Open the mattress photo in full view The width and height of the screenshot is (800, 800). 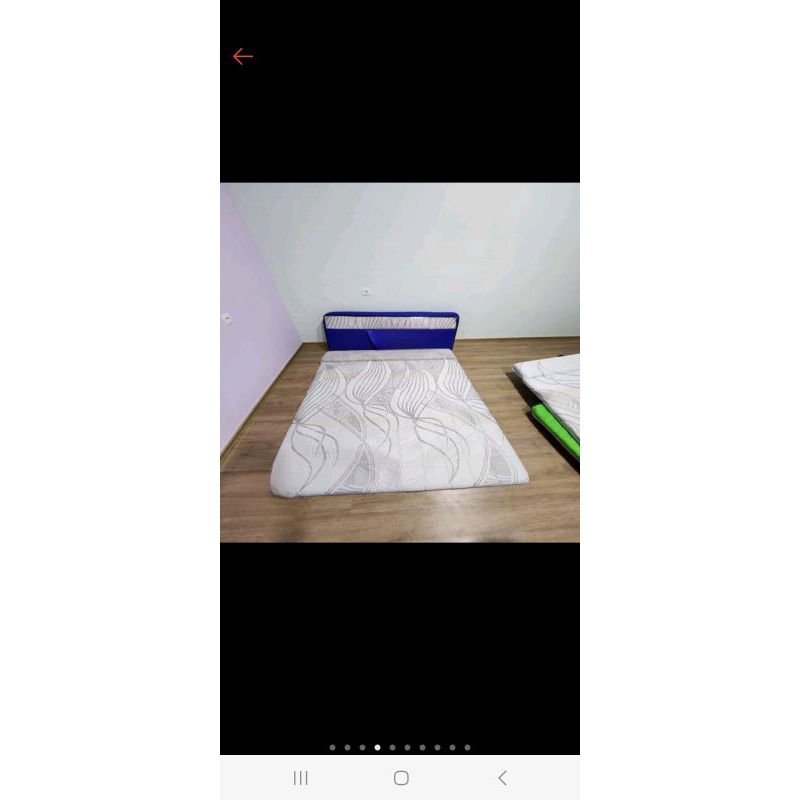click(x=400, y=362)
